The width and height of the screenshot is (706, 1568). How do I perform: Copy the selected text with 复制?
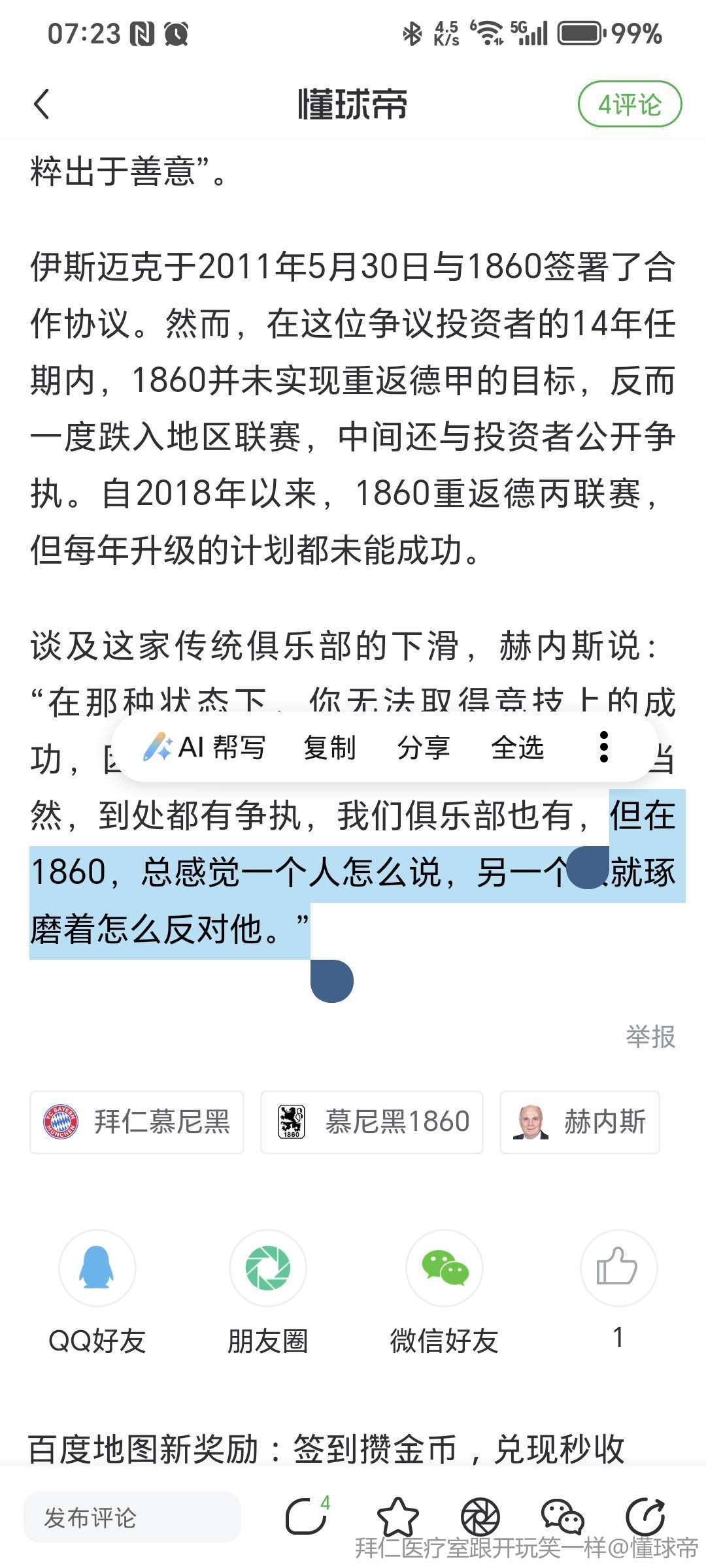tap(329, 747)
